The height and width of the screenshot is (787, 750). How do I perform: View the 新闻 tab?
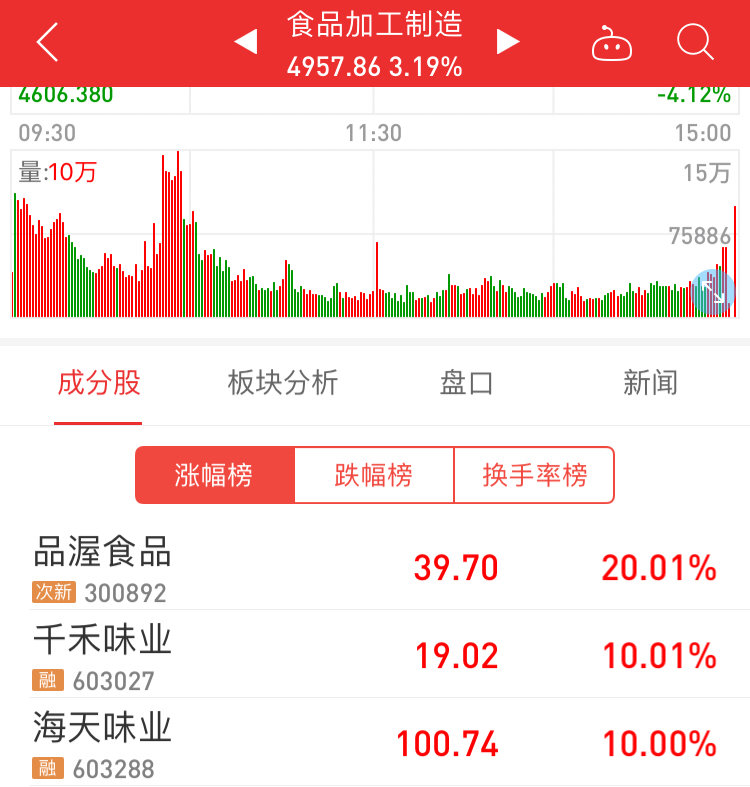pos(650,383)
